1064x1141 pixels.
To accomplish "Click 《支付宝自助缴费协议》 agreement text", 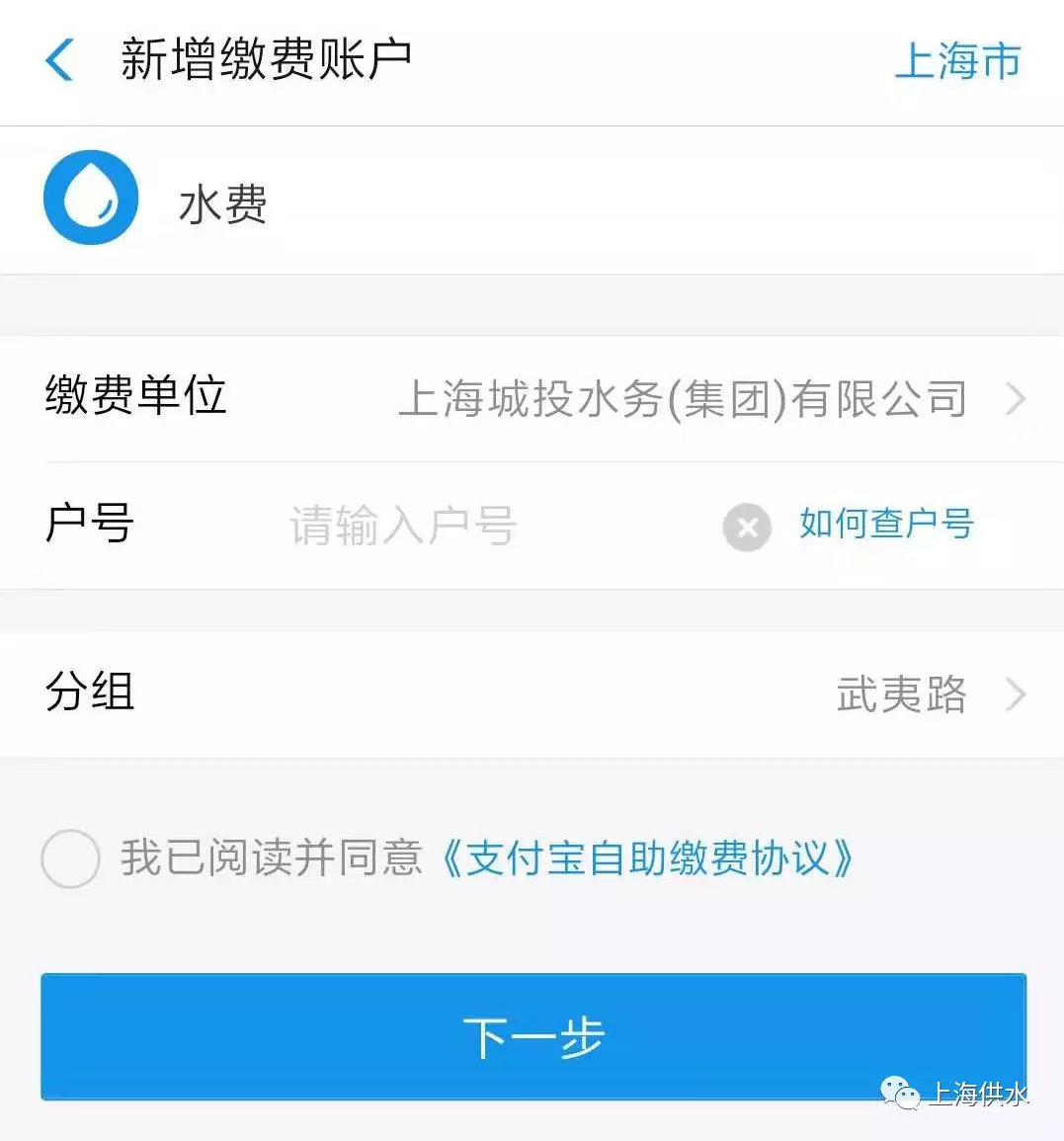I will coord(649,859).
